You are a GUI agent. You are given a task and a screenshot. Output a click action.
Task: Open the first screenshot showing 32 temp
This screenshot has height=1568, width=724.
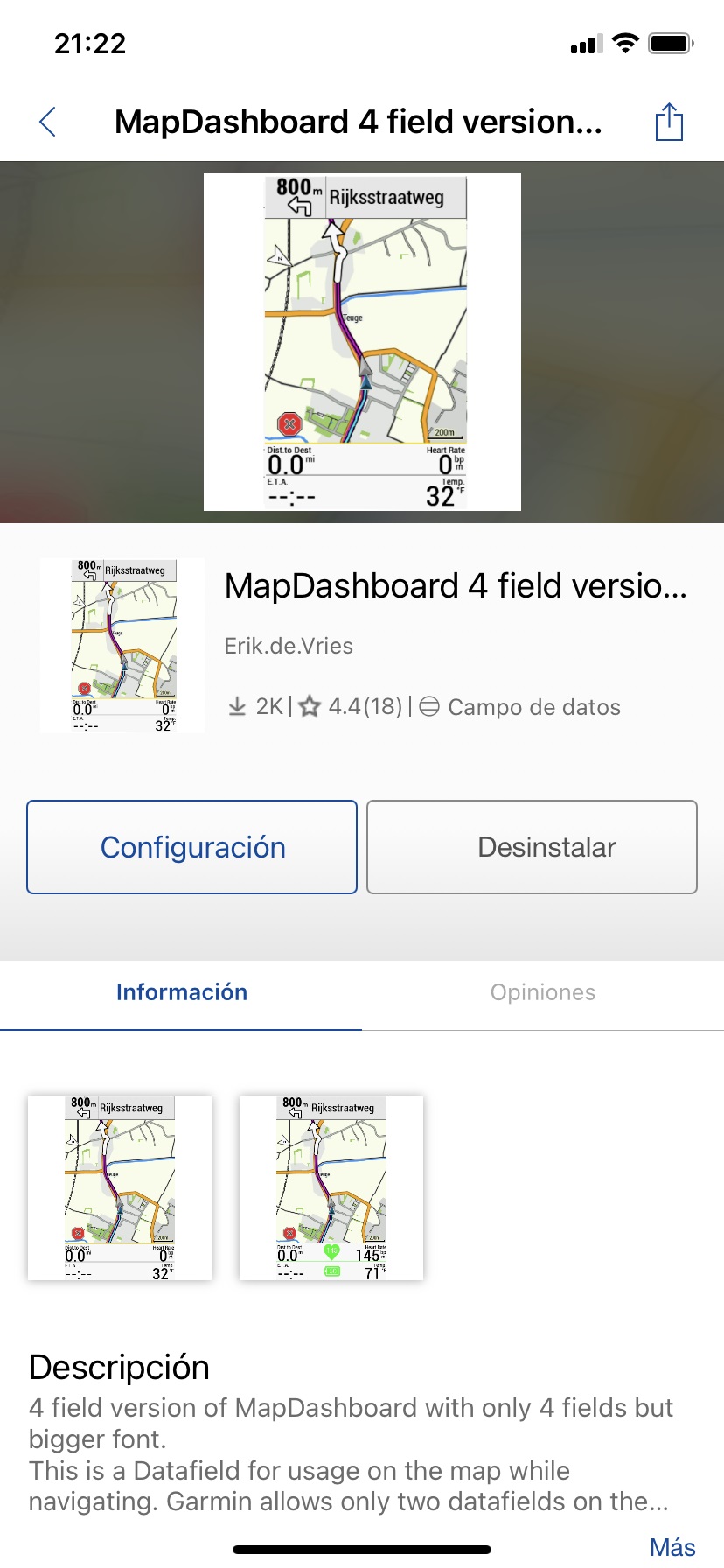[120, 1188]
